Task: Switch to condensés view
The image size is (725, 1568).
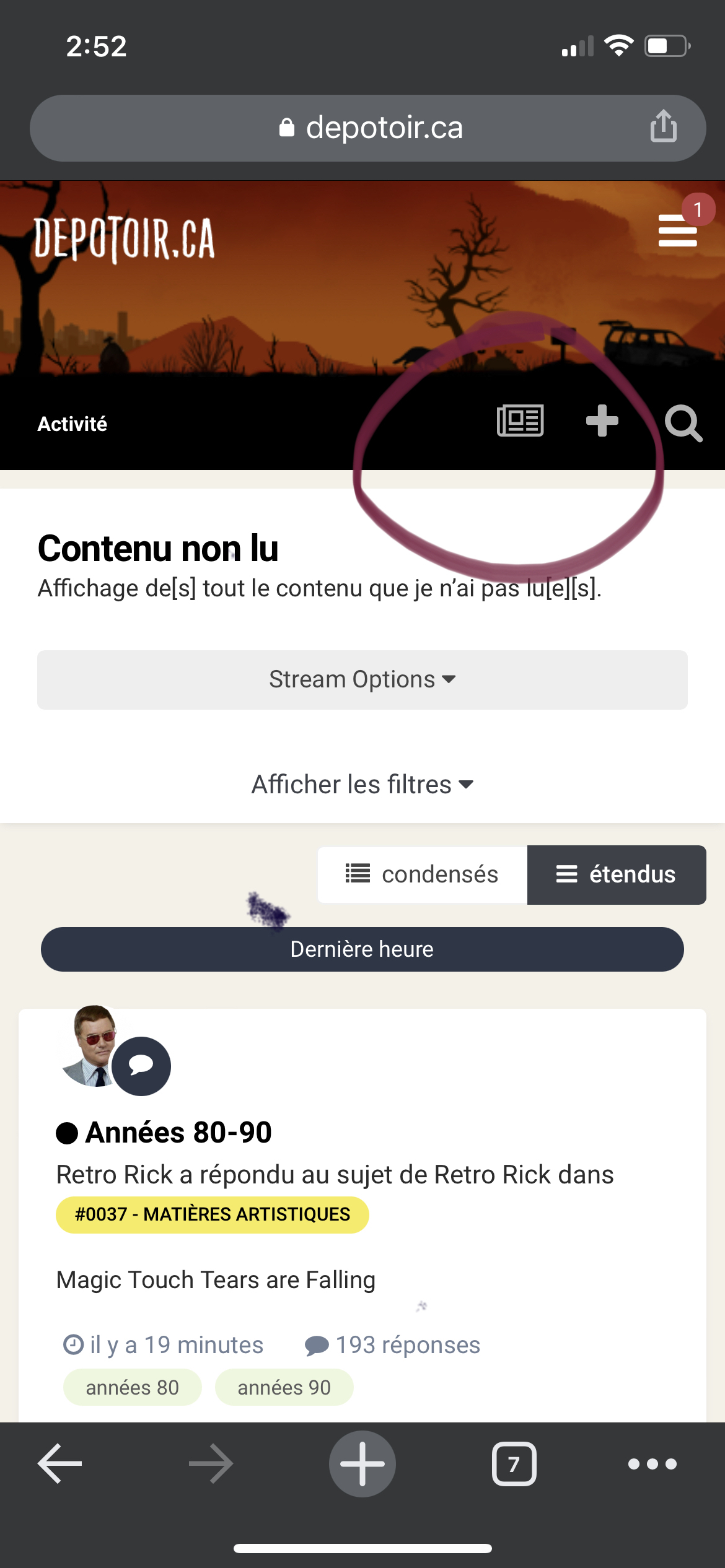Action: [423, 874]
